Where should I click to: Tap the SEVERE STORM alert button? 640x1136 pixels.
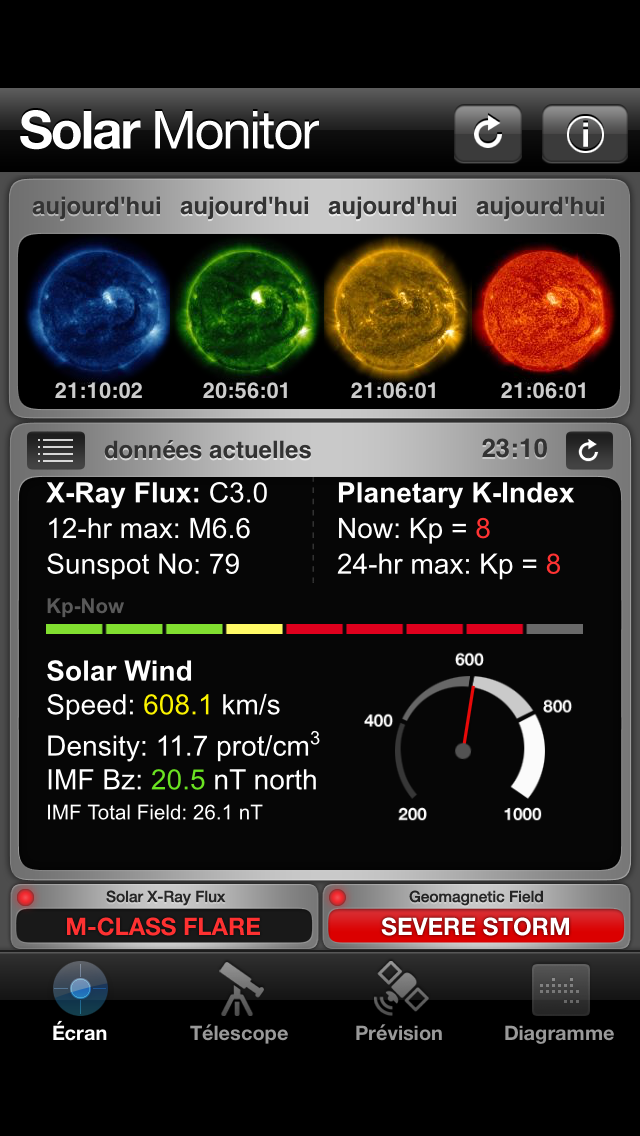[x=476, y=926]
